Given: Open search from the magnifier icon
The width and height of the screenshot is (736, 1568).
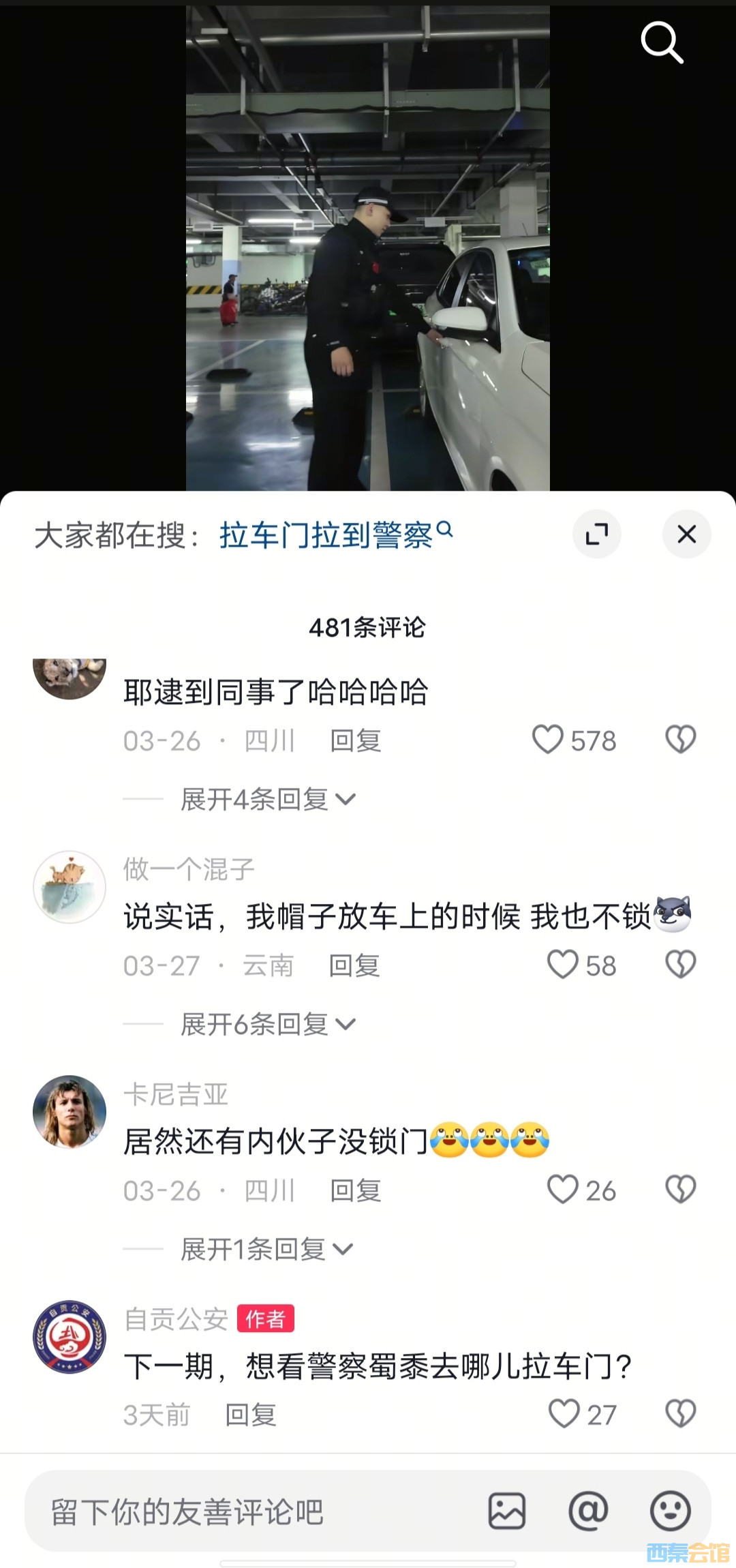Looking at the screenshot, I should [x=662, y=42].
